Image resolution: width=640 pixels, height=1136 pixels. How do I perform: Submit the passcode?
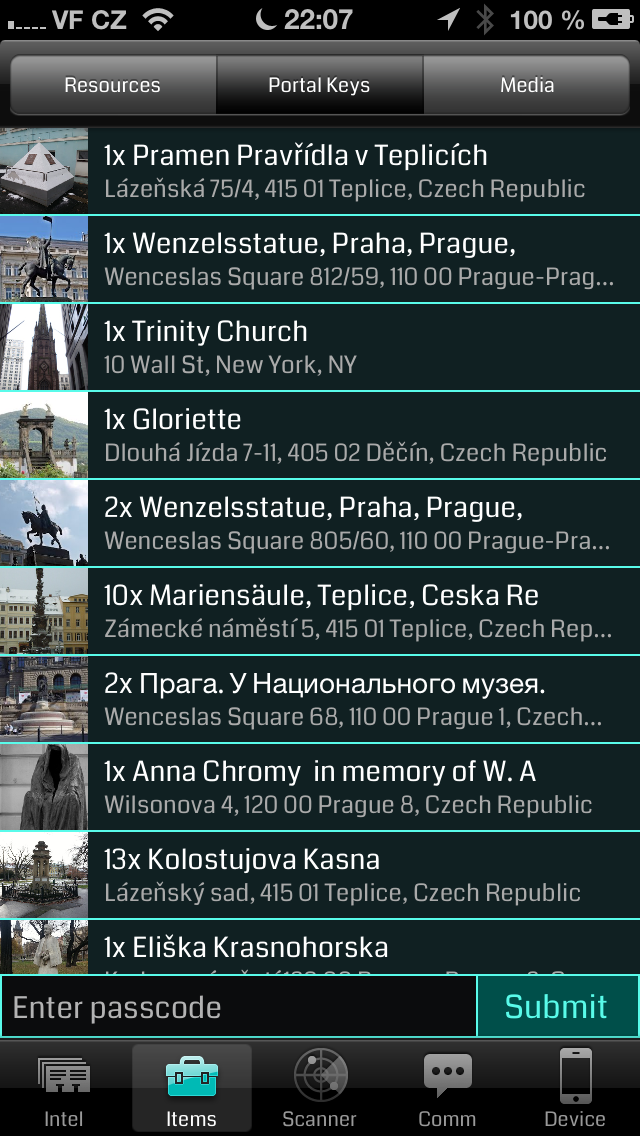pos(556,1007)
